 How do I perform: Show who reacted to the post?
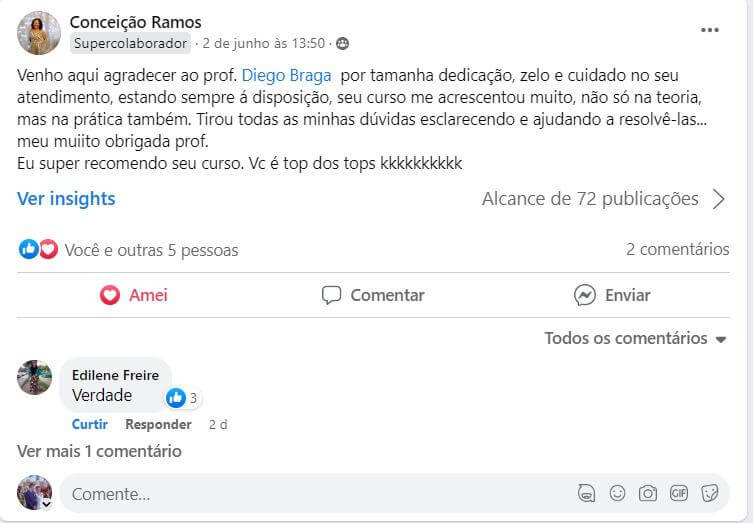click(x=150, y=250)
